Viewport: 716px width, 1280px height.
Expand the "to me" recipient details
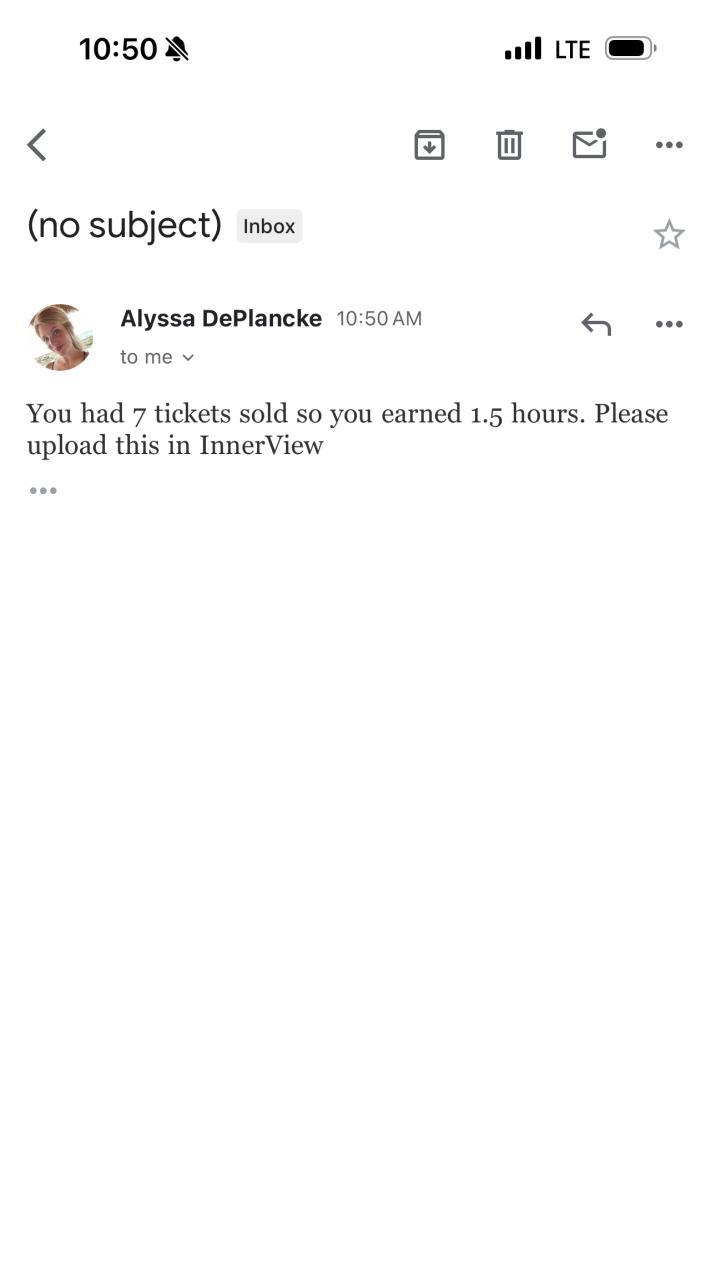pos(157,357)
